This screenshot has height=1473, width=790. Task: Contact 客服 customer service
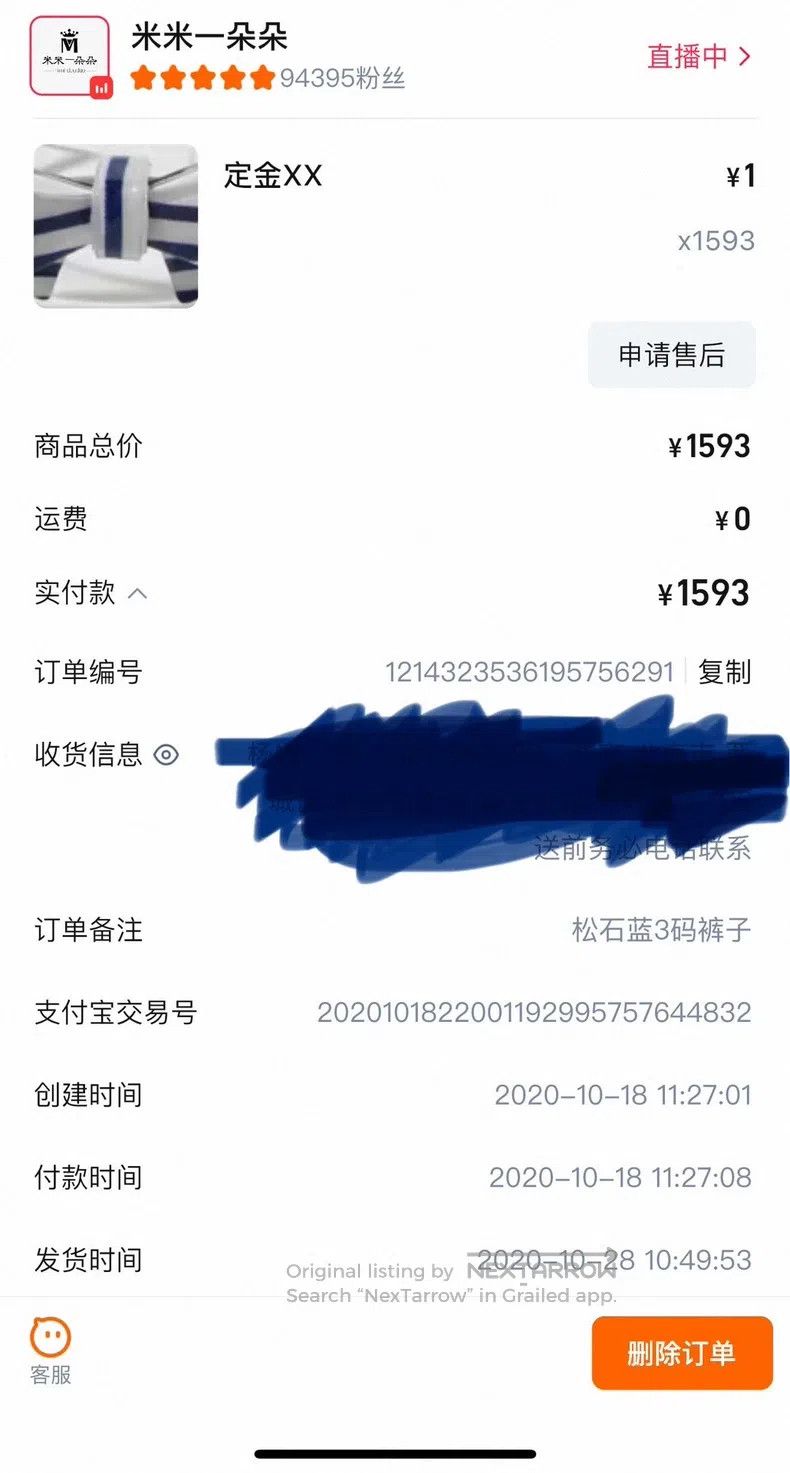click(x=50, y=1352)
